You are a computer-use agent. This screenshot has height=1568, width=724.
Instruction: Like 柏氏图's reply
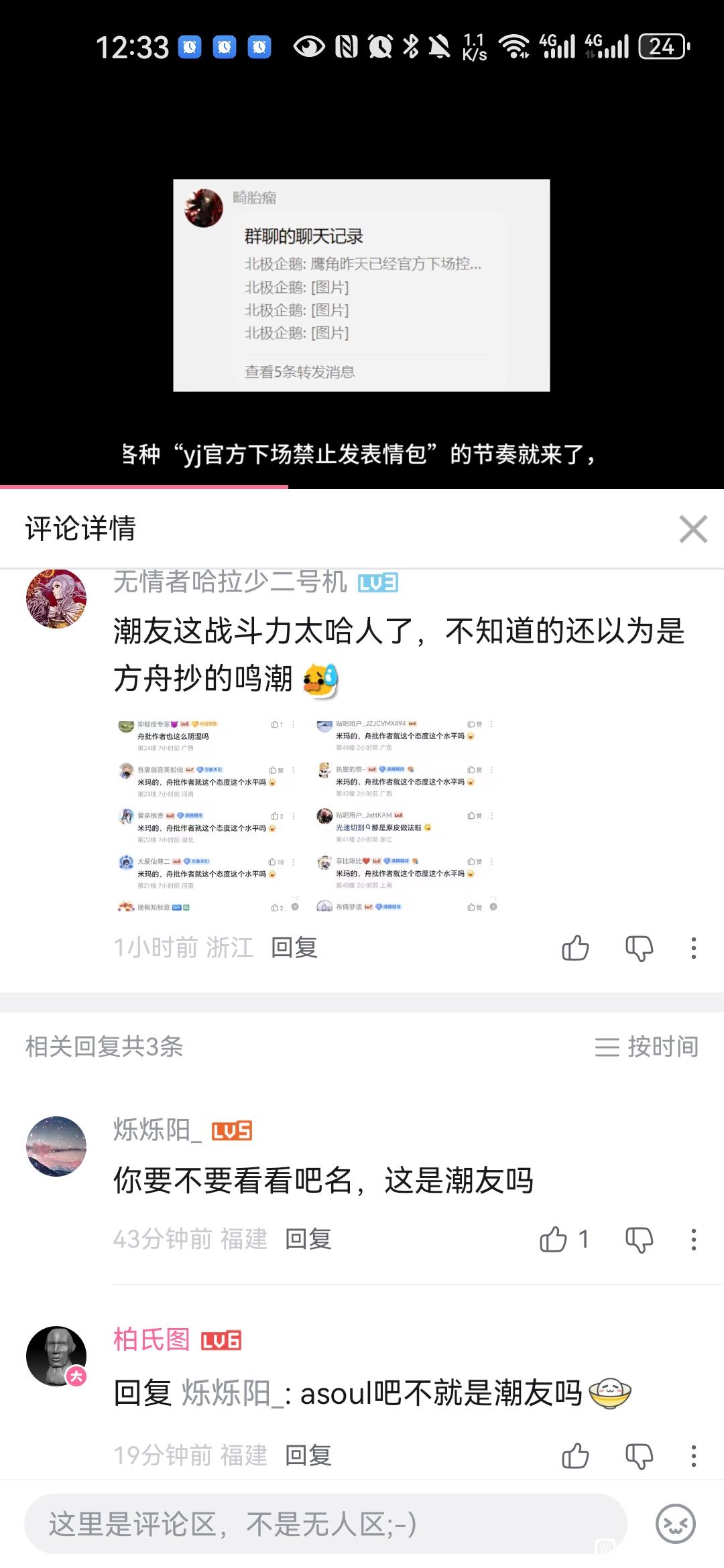click(x=575, y=1455)
